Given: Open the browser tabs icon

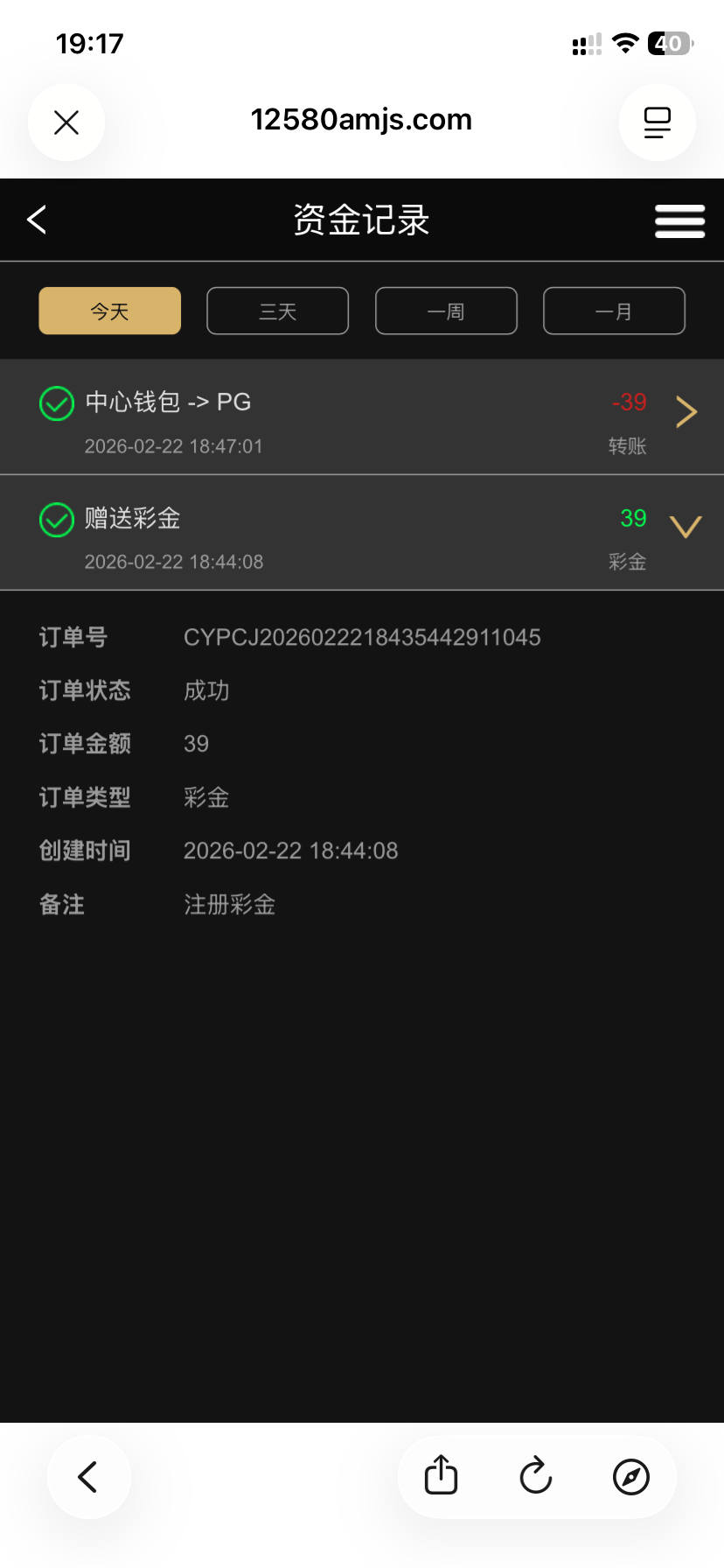Looking at the screenshot, I should 657,122.
